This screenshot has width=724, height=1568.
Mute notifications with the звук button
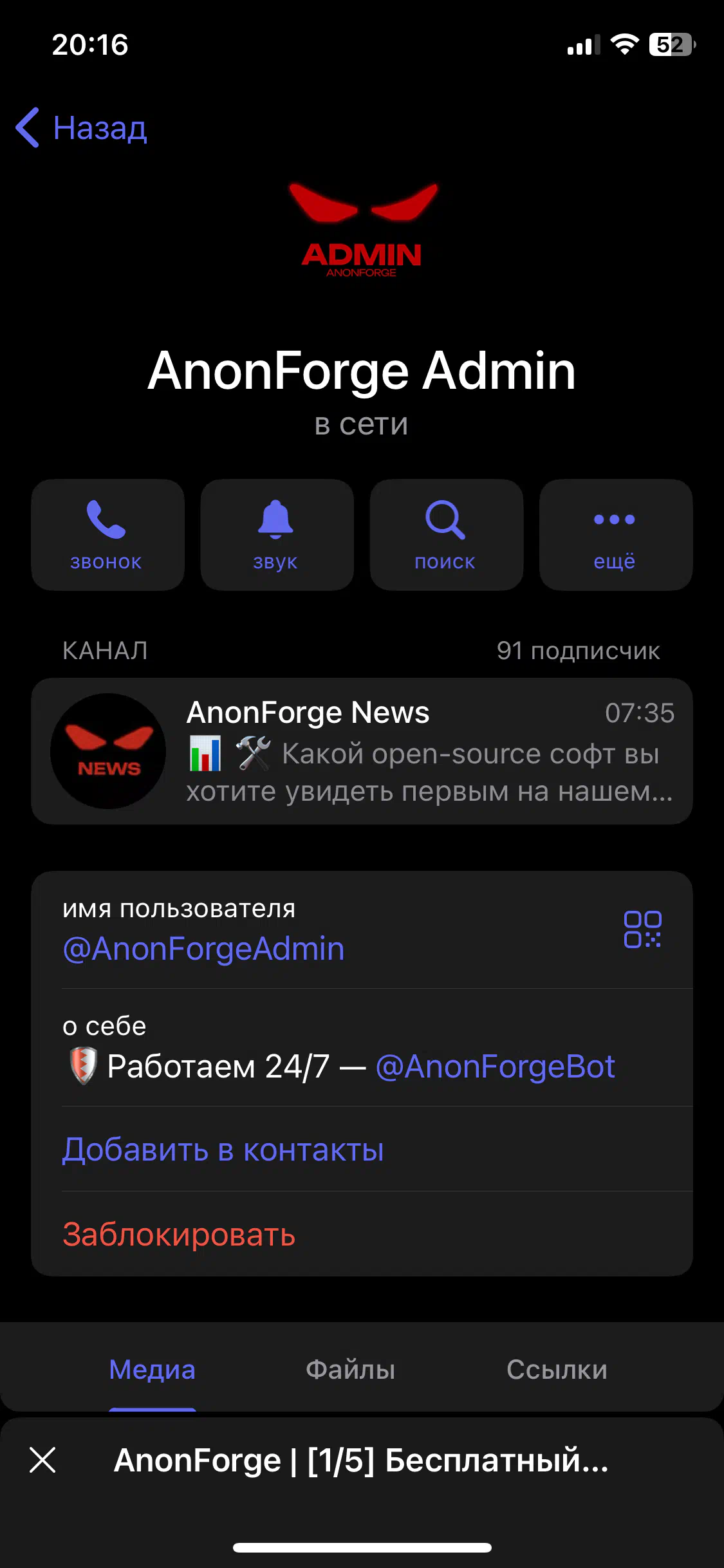point(277,534)
